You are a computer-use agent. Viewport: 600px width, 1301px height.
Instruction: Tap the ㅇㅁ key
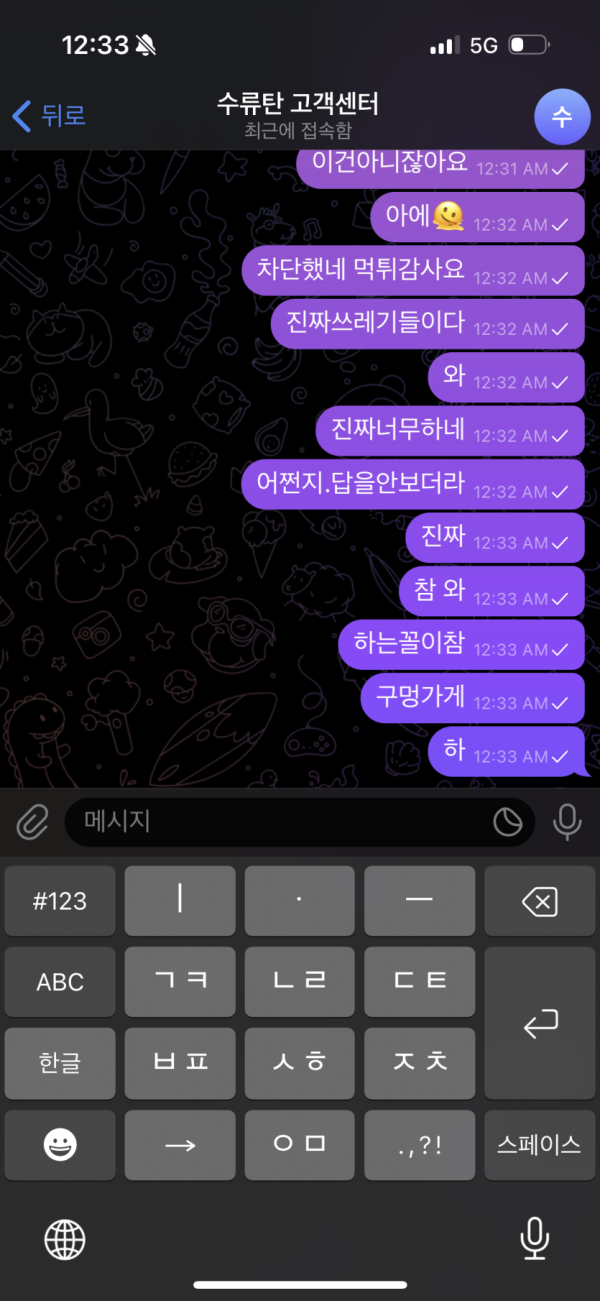pos(300,1145)
